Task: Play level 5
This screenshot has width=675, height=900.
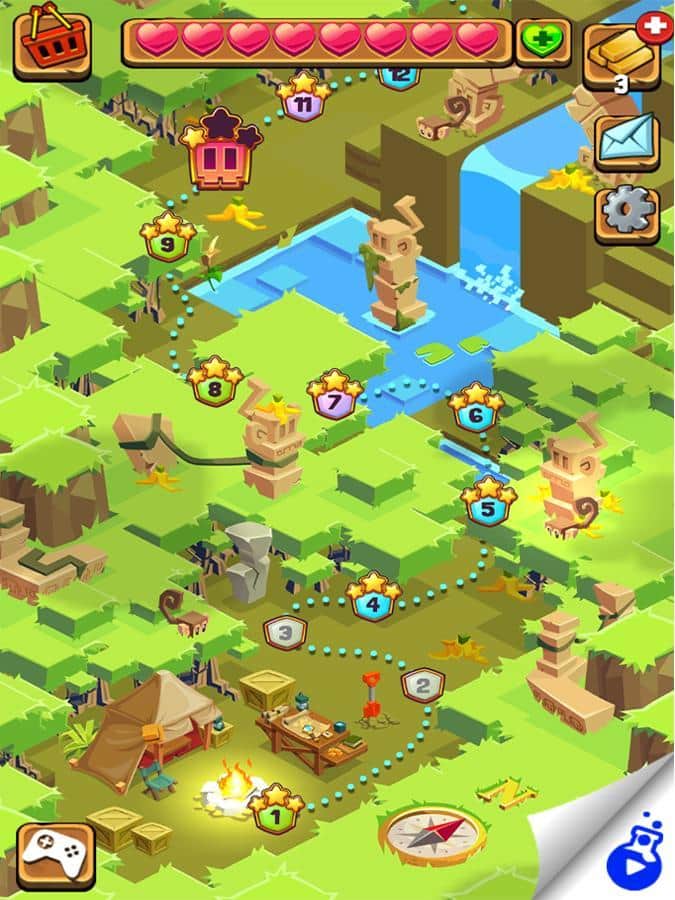Action: (488, 504)
